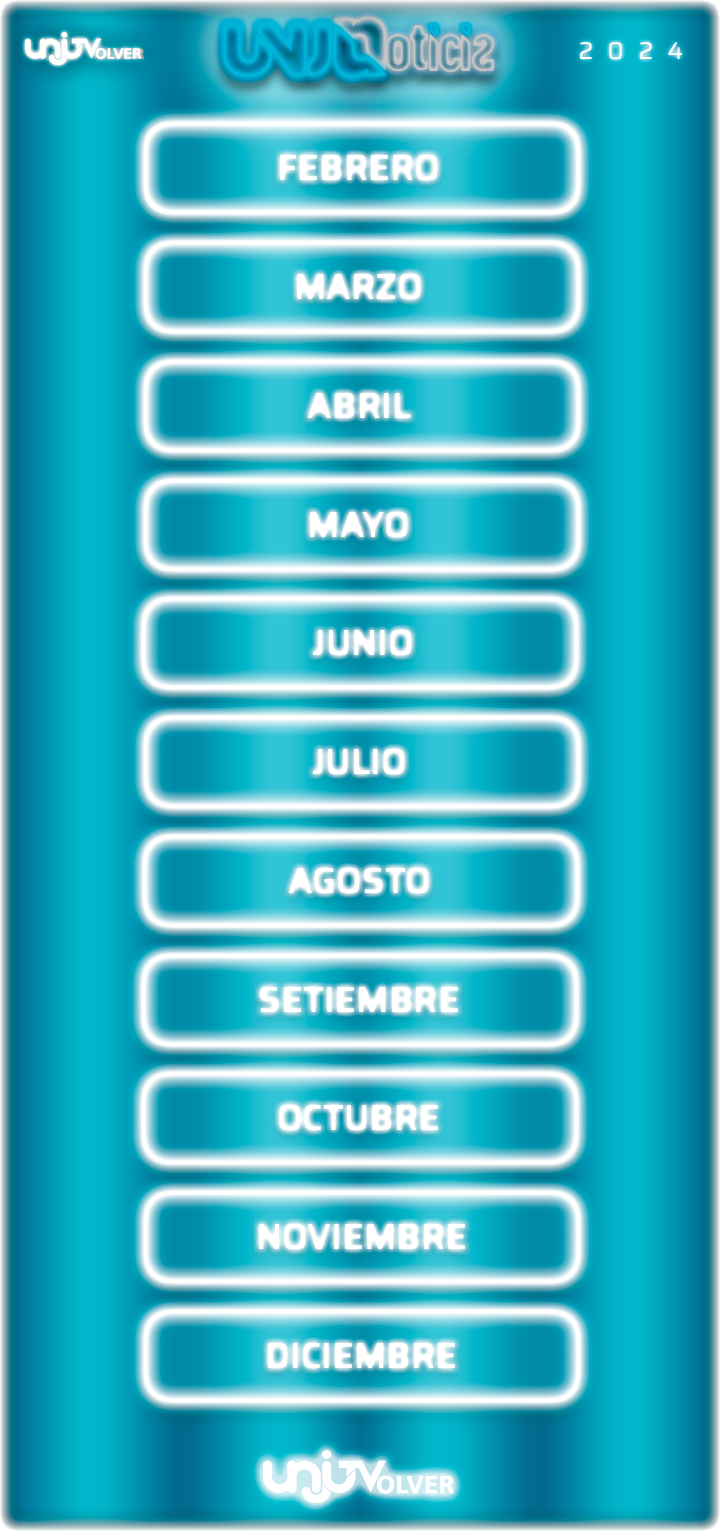Select the MARZO month button
The height and width of the screenshot is (1531, 720).
point(361,287)
